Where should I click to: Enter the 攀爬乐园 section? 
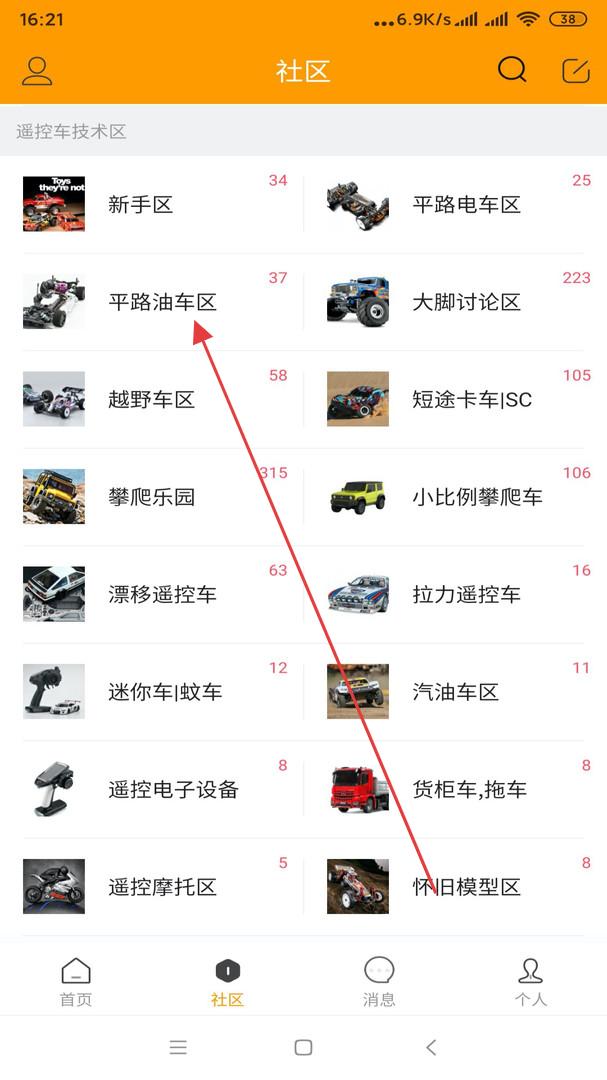156,497
